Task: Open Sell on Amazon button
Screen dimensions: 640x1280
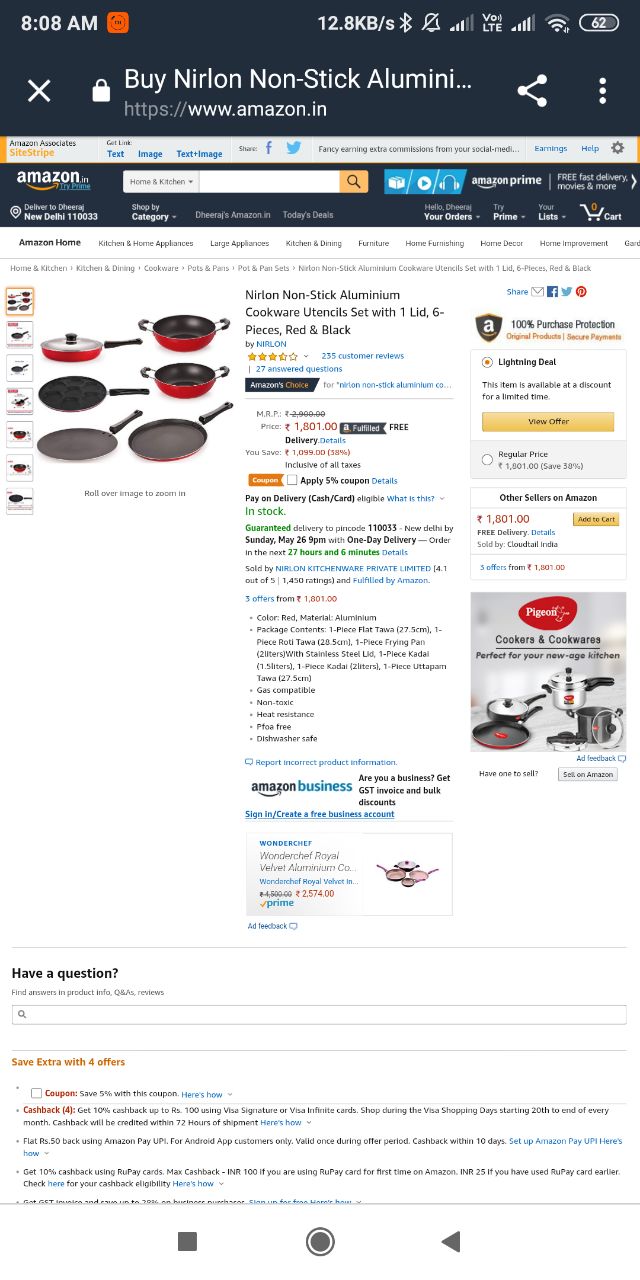Action: pos(587,774)
